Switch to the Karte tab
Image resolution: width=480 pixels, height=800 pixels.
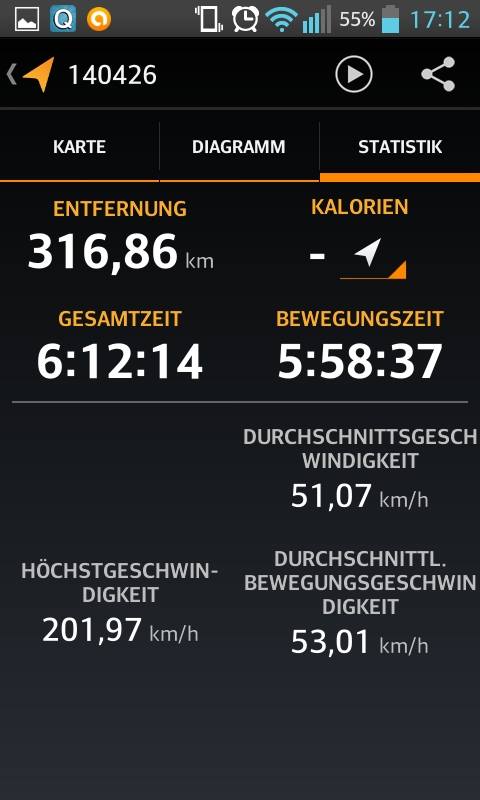pos(79,147)
